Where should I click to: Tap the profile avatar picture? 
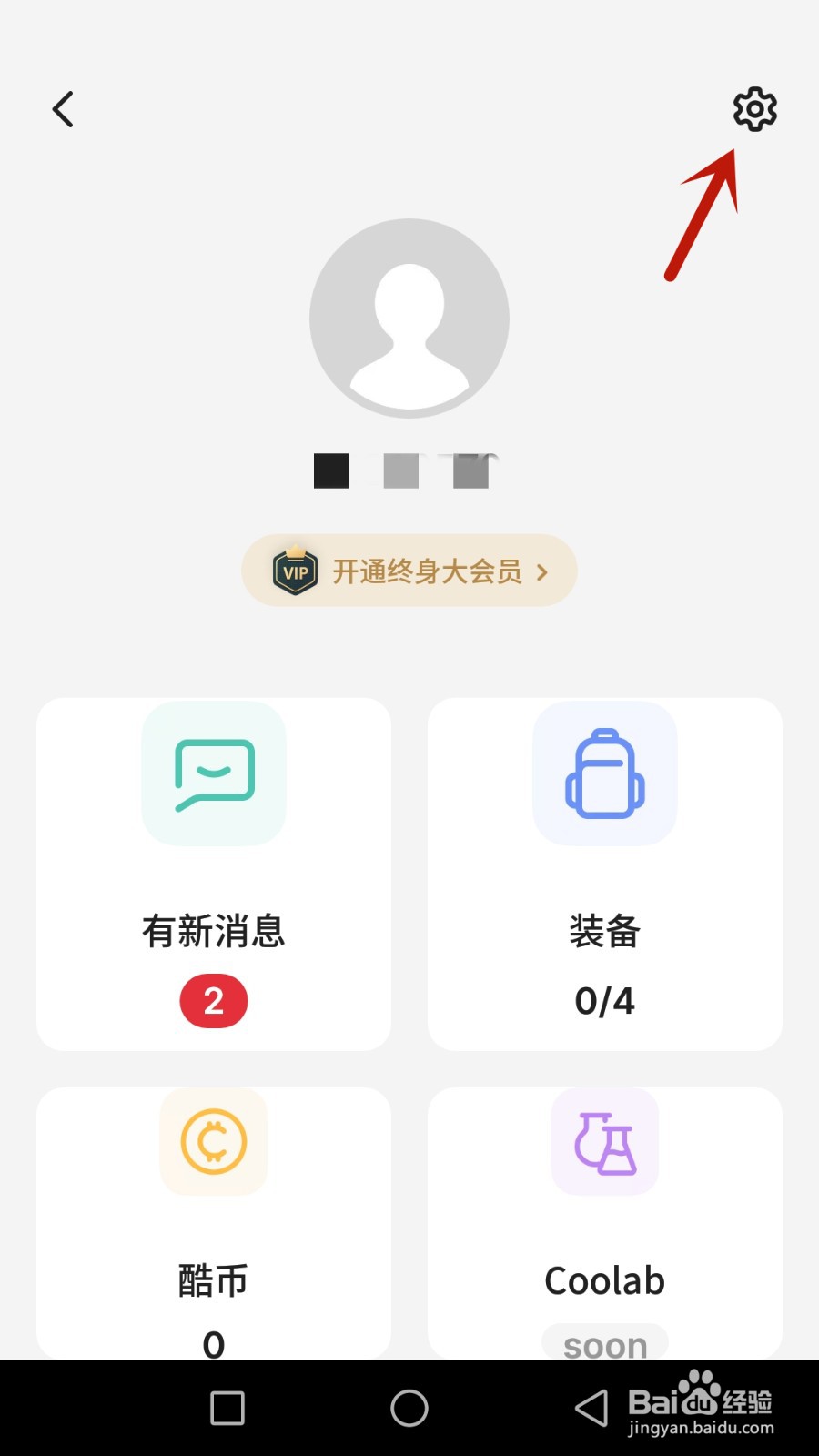(409, 318)
